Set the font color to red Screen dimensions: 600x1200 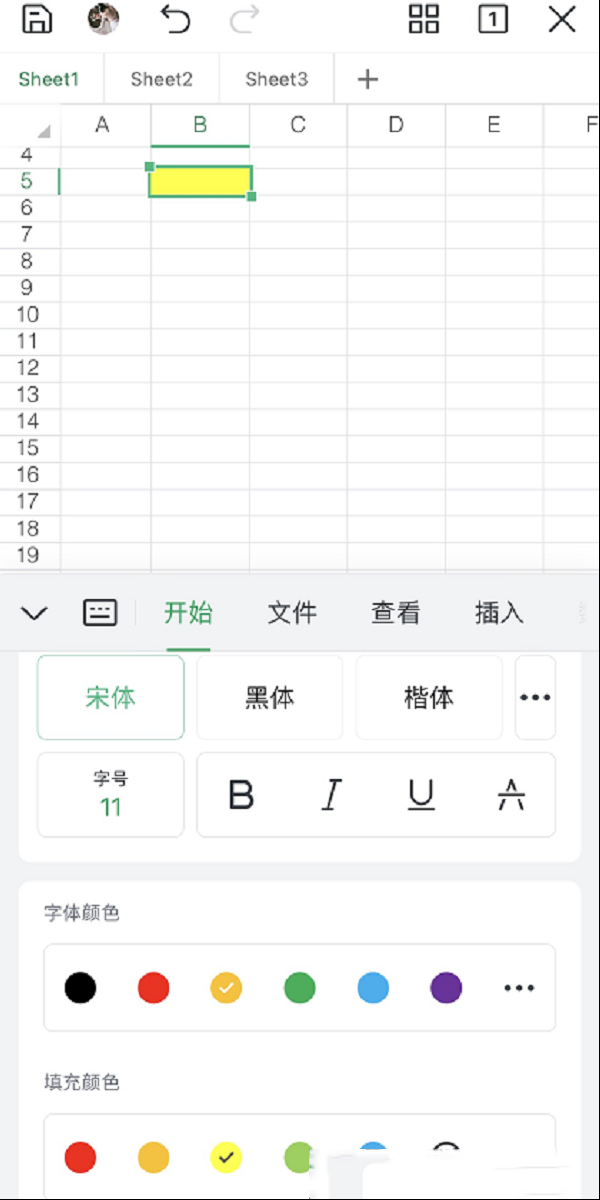point(154,988)
